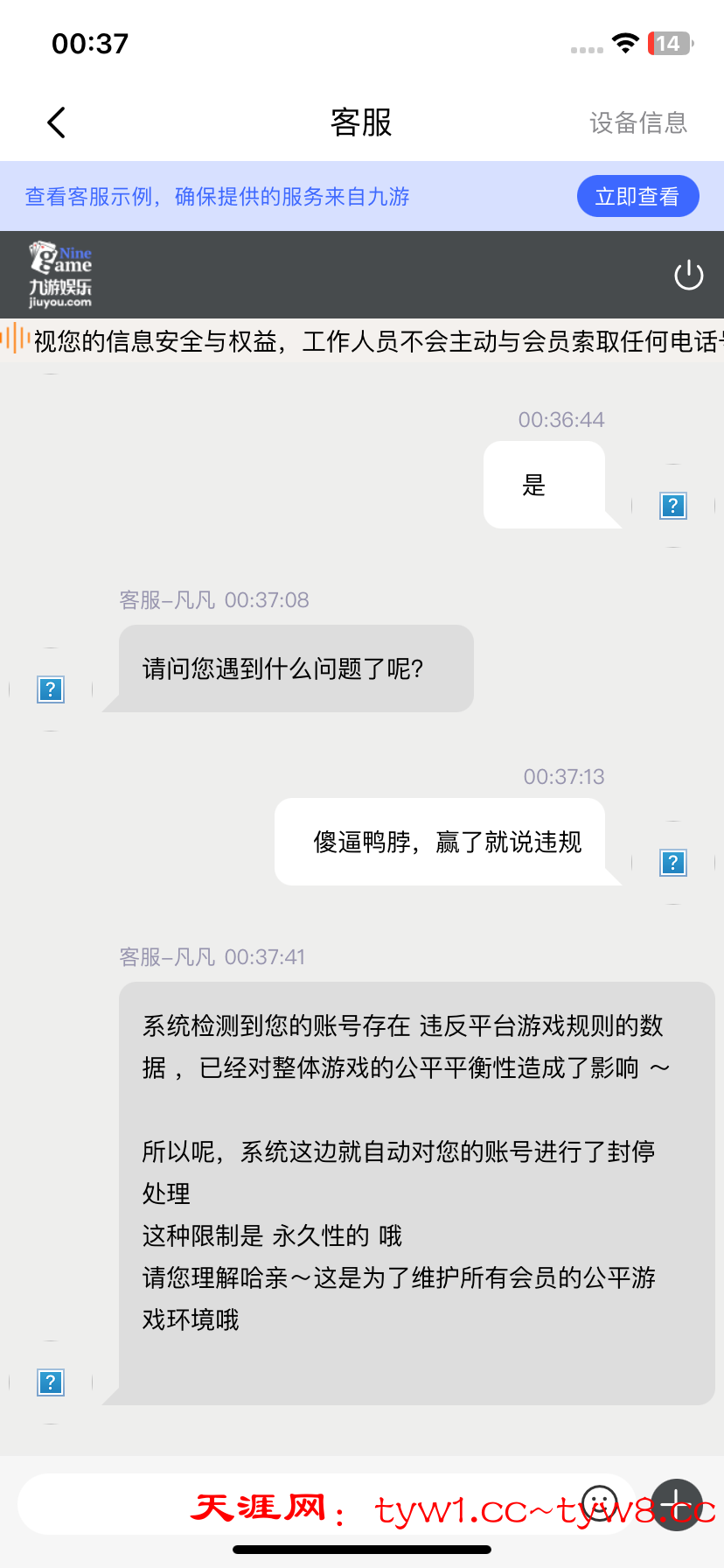
Task: Open the emoji picker
Action: pos(600,1505)
